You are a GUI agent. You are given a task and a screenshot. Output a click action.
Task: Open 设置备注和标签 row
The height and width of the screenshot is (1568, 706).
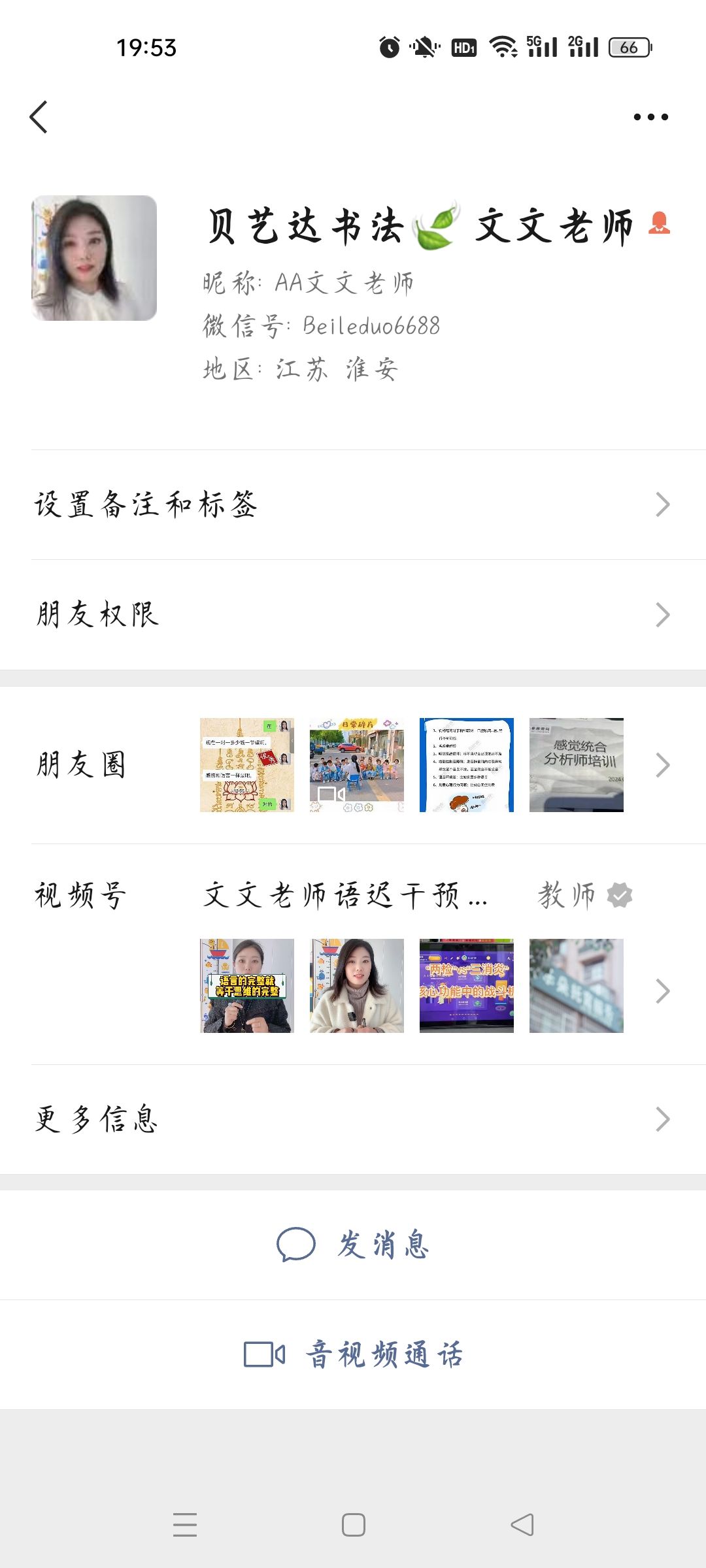(353, 504)
